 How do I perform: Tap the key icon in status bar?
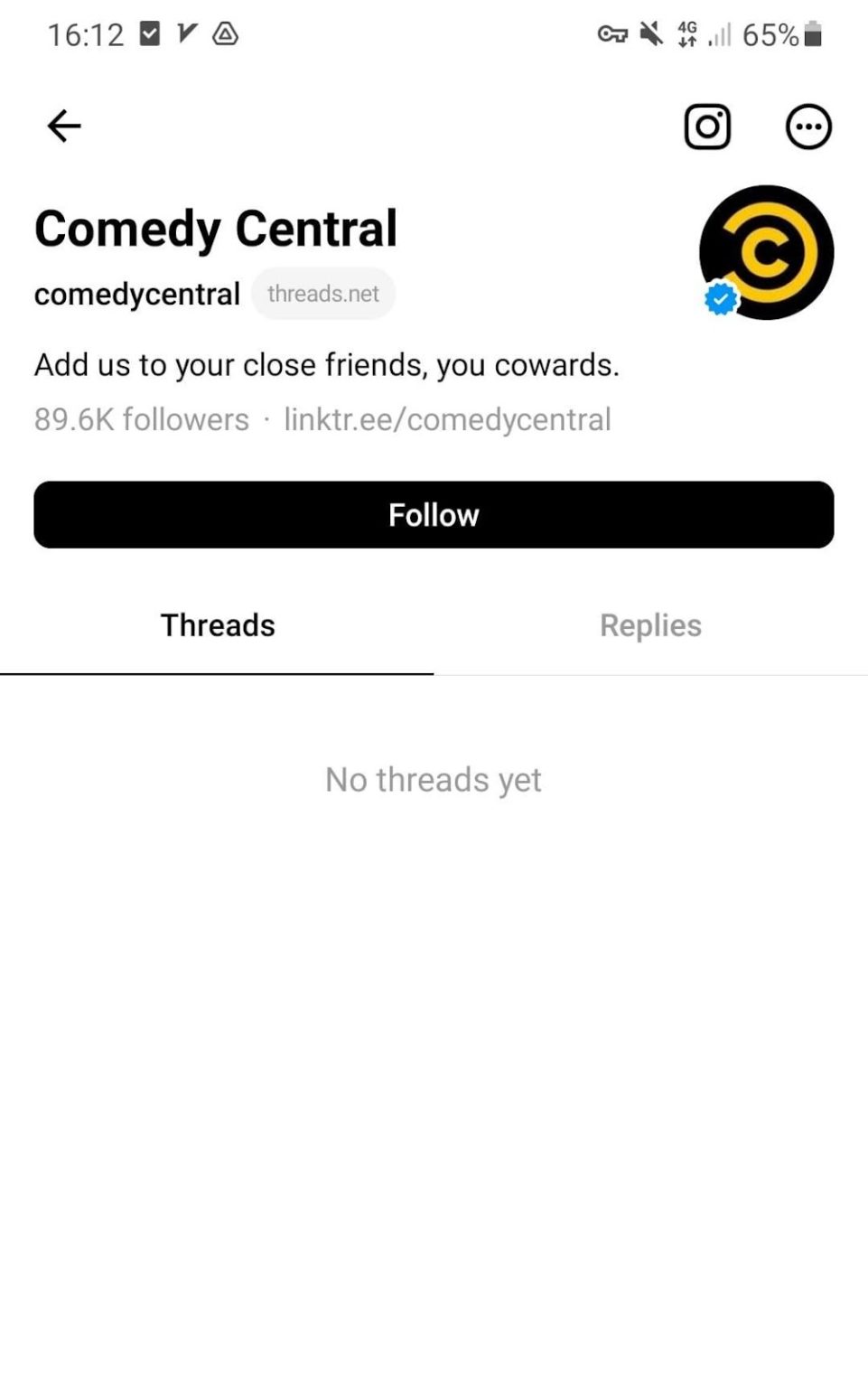[x=612, y=33]
